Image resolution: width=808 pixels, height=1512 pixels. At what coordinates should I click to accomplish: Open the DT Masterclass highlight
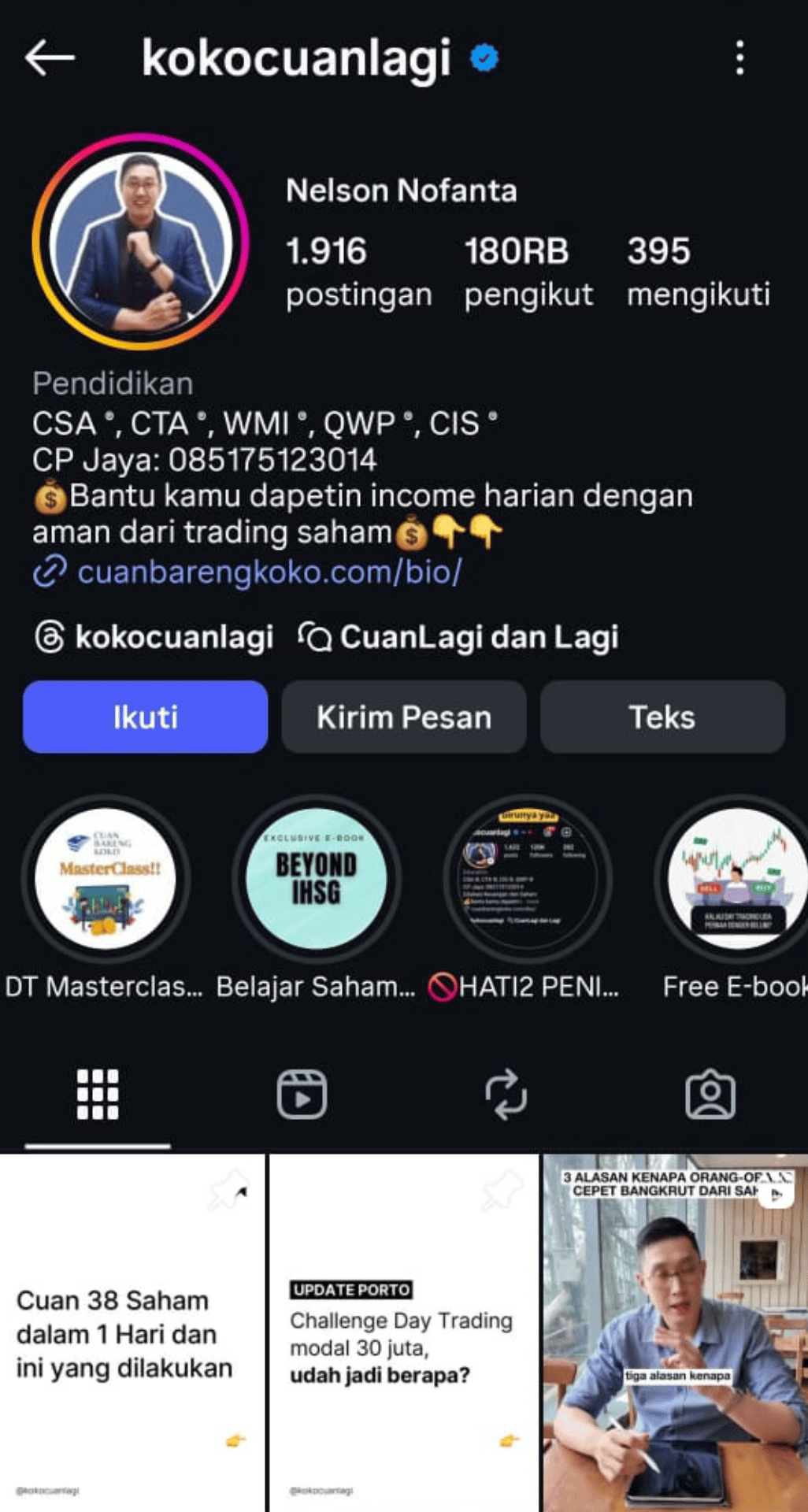[106, 878]
